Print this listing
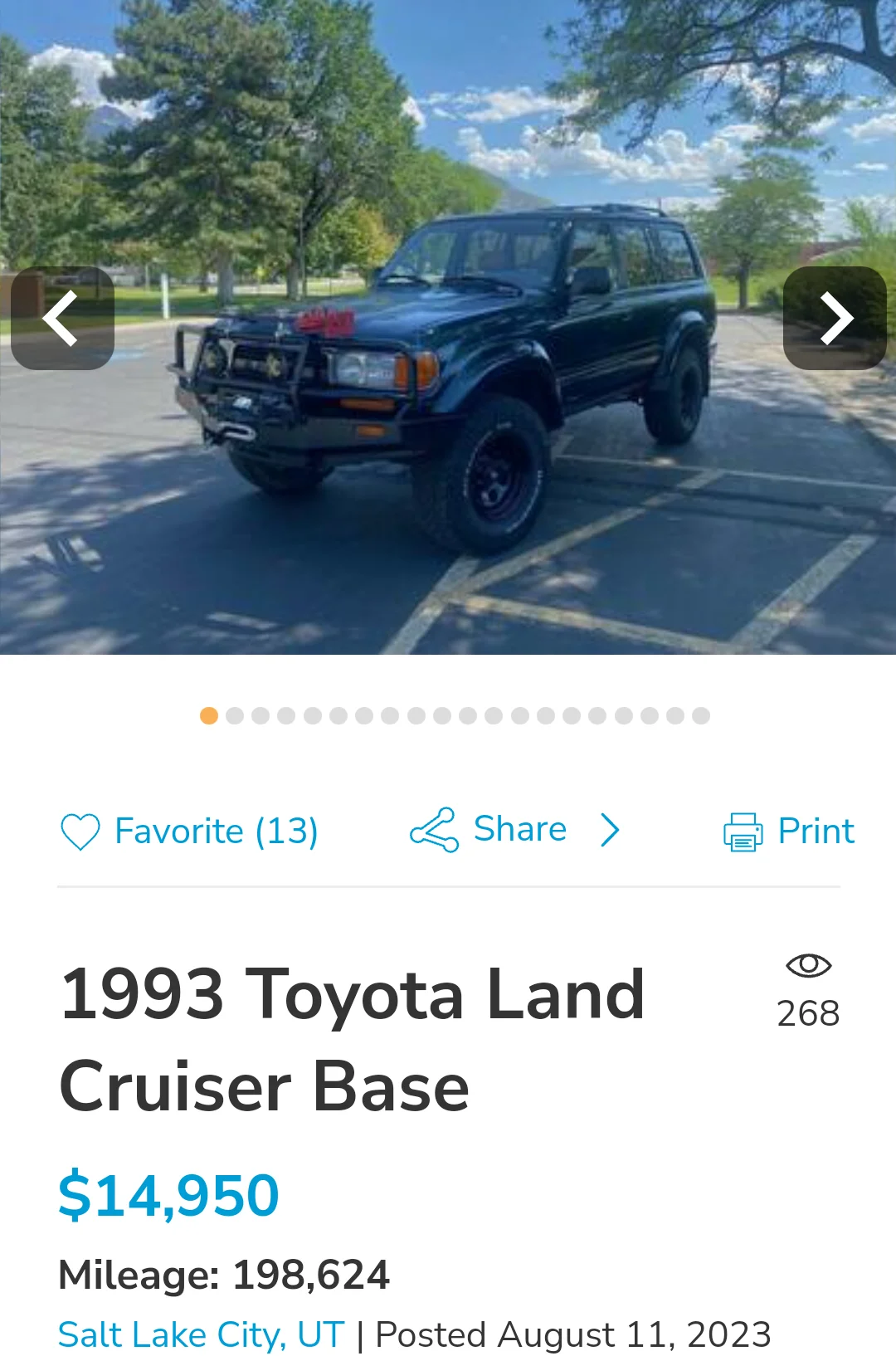The height and width of the screenshot is (1356, 896). click(789, 831)
